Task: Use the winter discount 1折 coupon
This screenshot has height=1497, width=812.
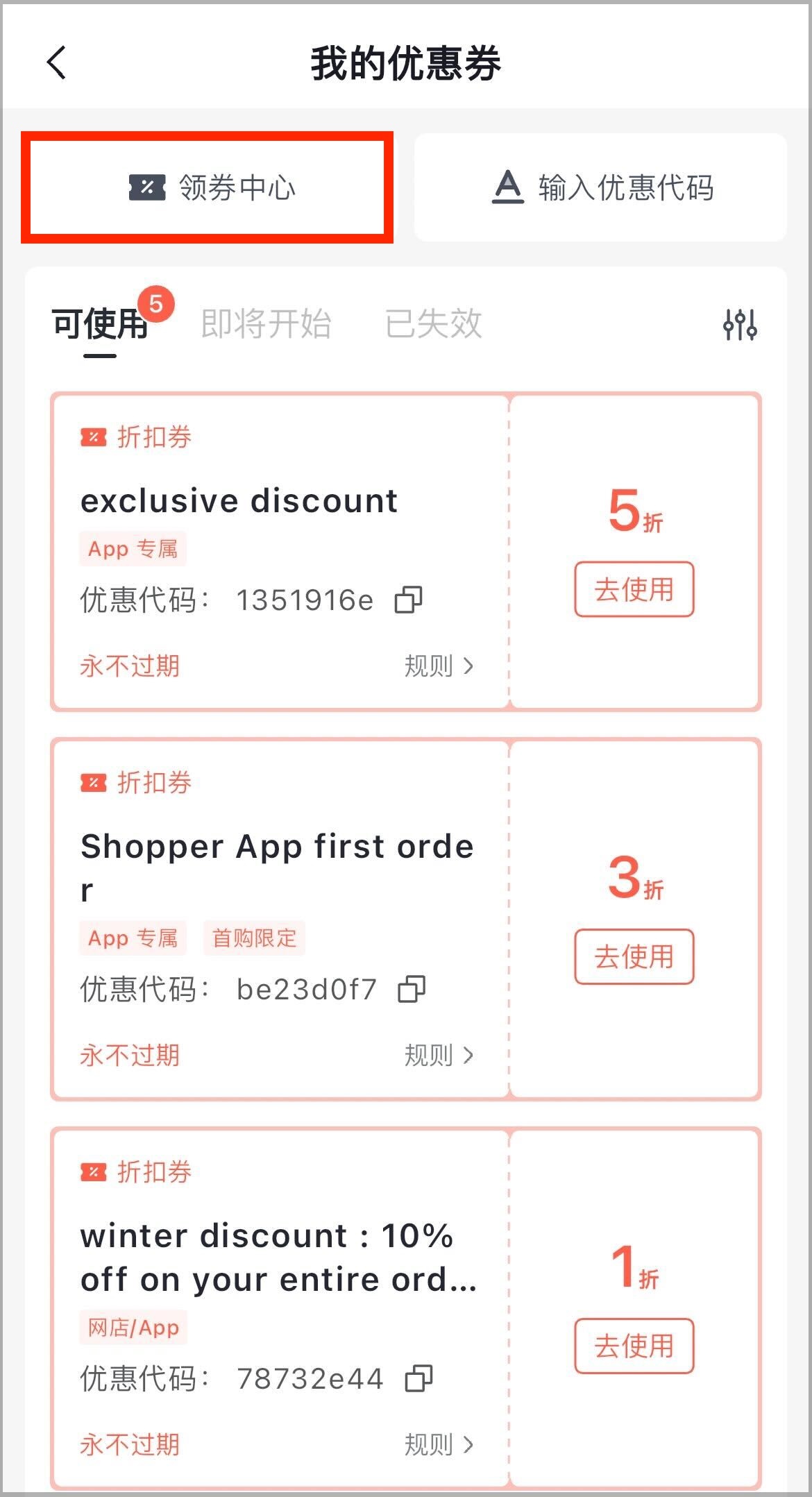Action: (x=634, y=1346)
